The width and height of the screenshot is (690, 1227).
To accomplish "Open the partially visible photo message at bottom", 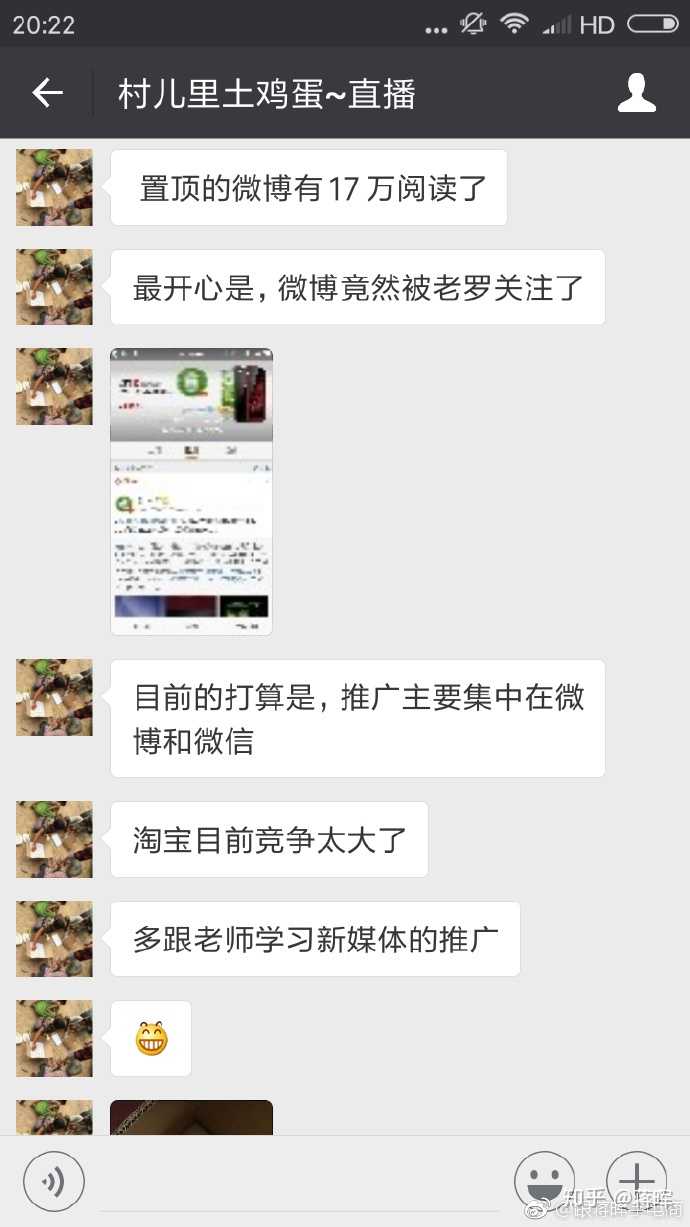I will tap(191, 1117).
